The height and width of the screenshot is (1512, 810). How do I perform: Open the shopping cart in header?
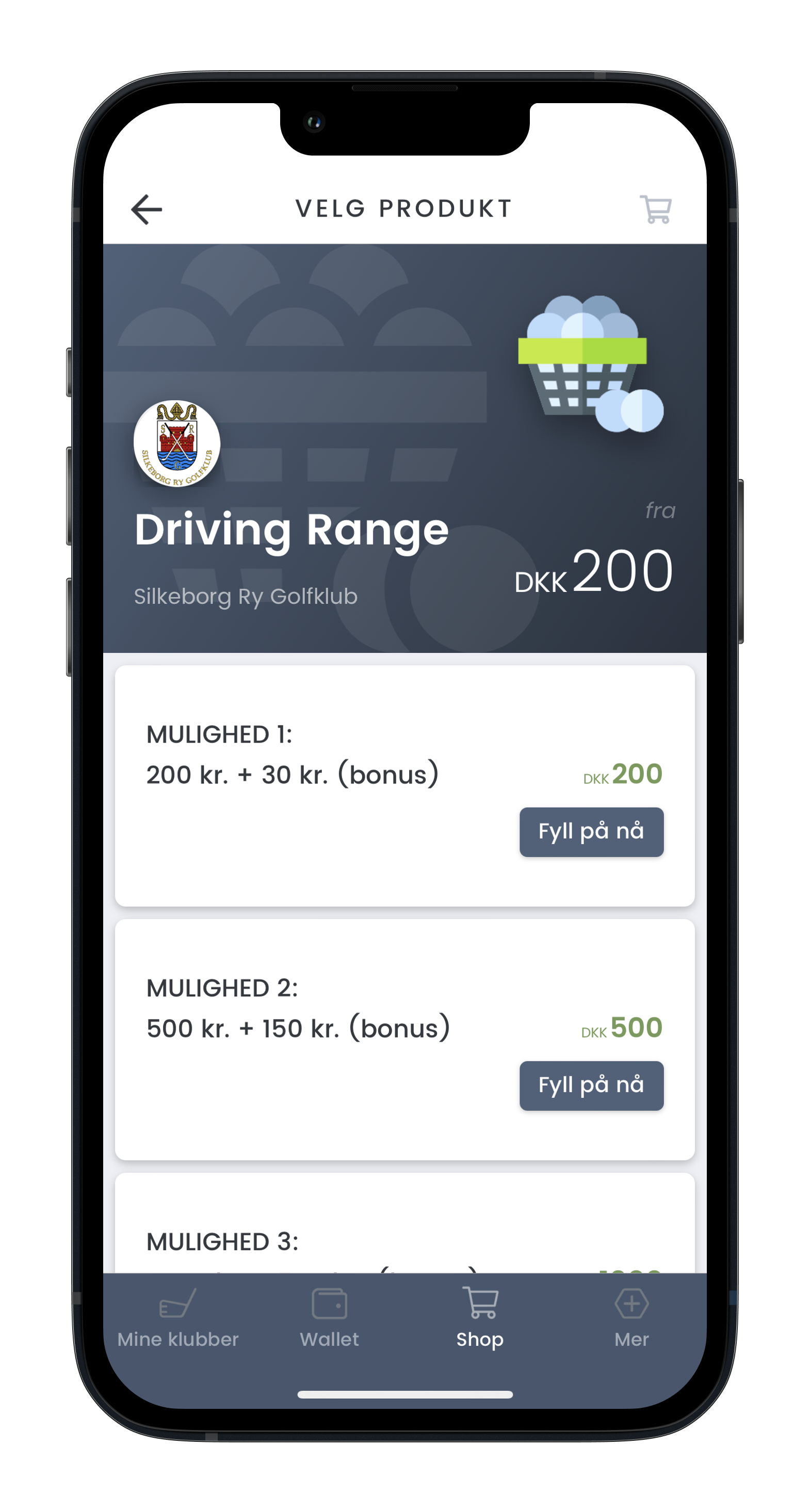[x=656, y=209]
